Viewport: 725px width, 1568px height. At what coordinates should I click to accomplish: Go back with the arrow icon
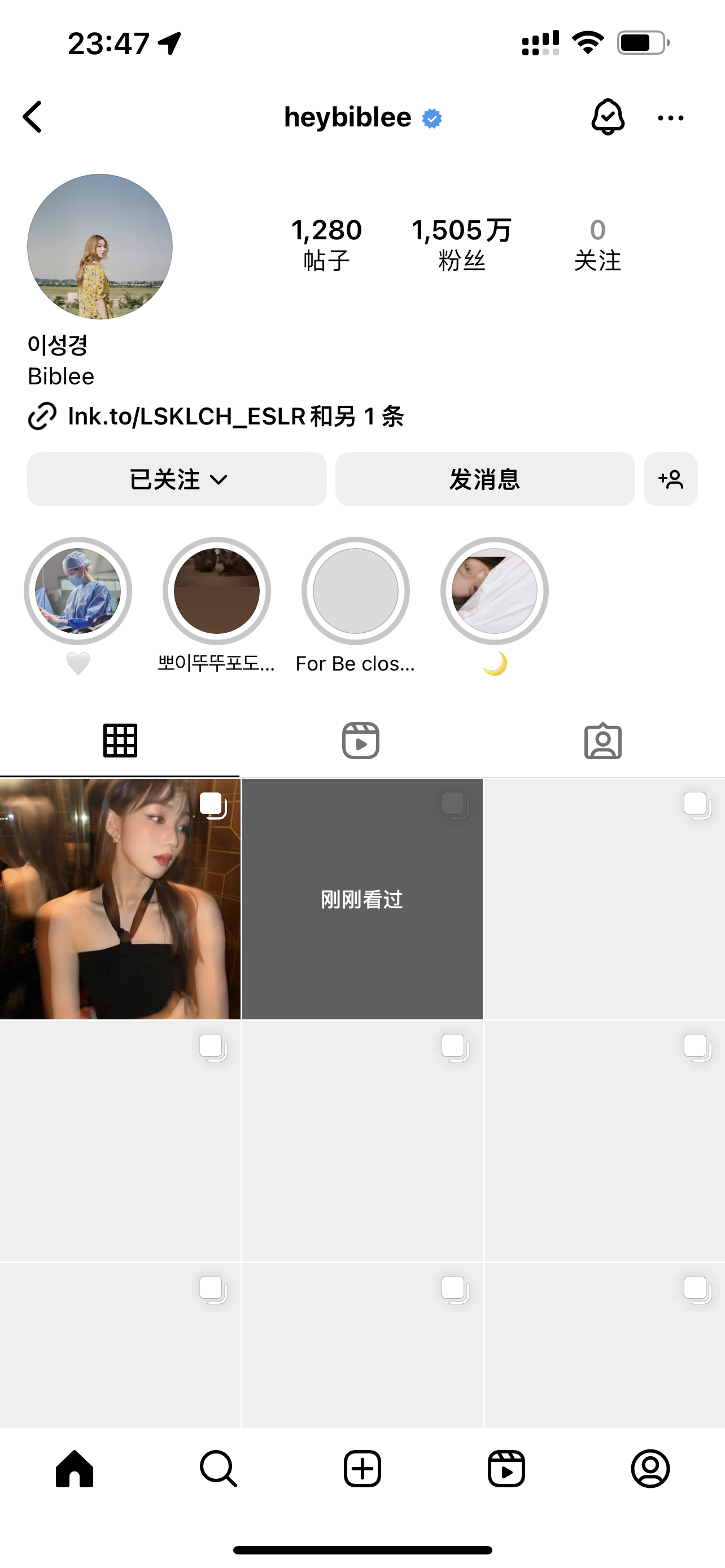(33, 117)
